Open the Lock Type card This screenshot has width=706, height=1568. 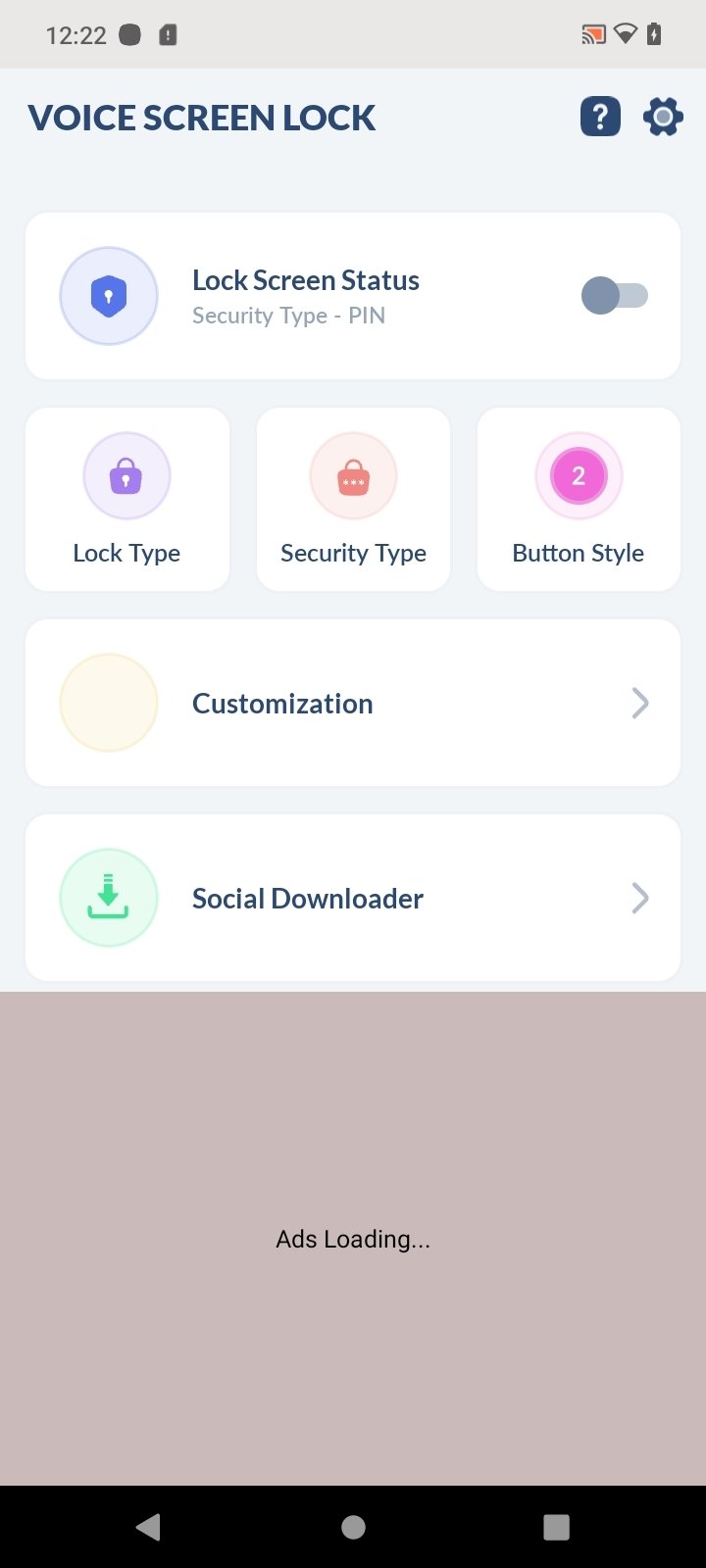127,500
